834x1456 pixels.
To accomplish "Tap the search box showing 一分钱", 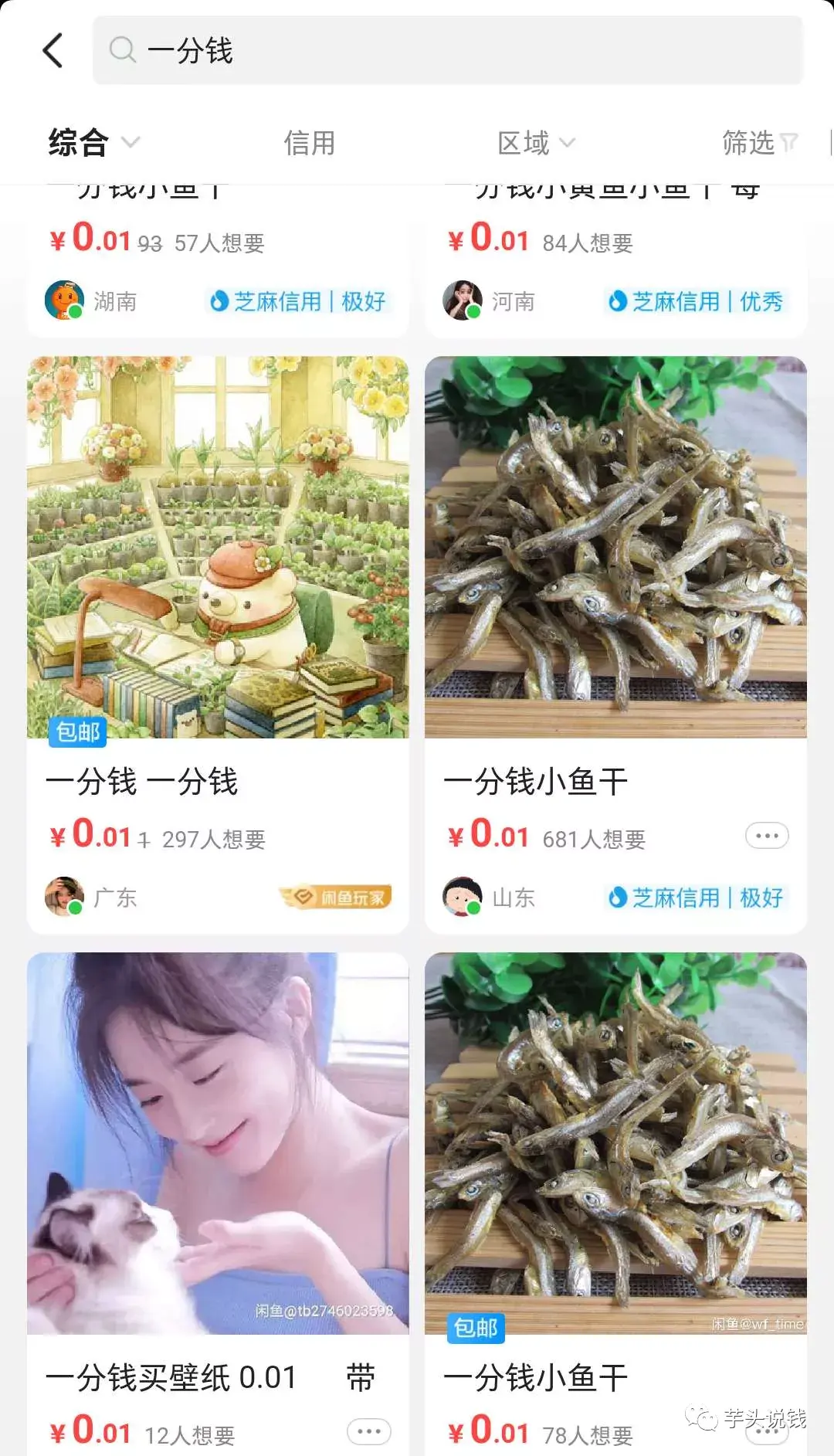I will click(x=448, y=51).
